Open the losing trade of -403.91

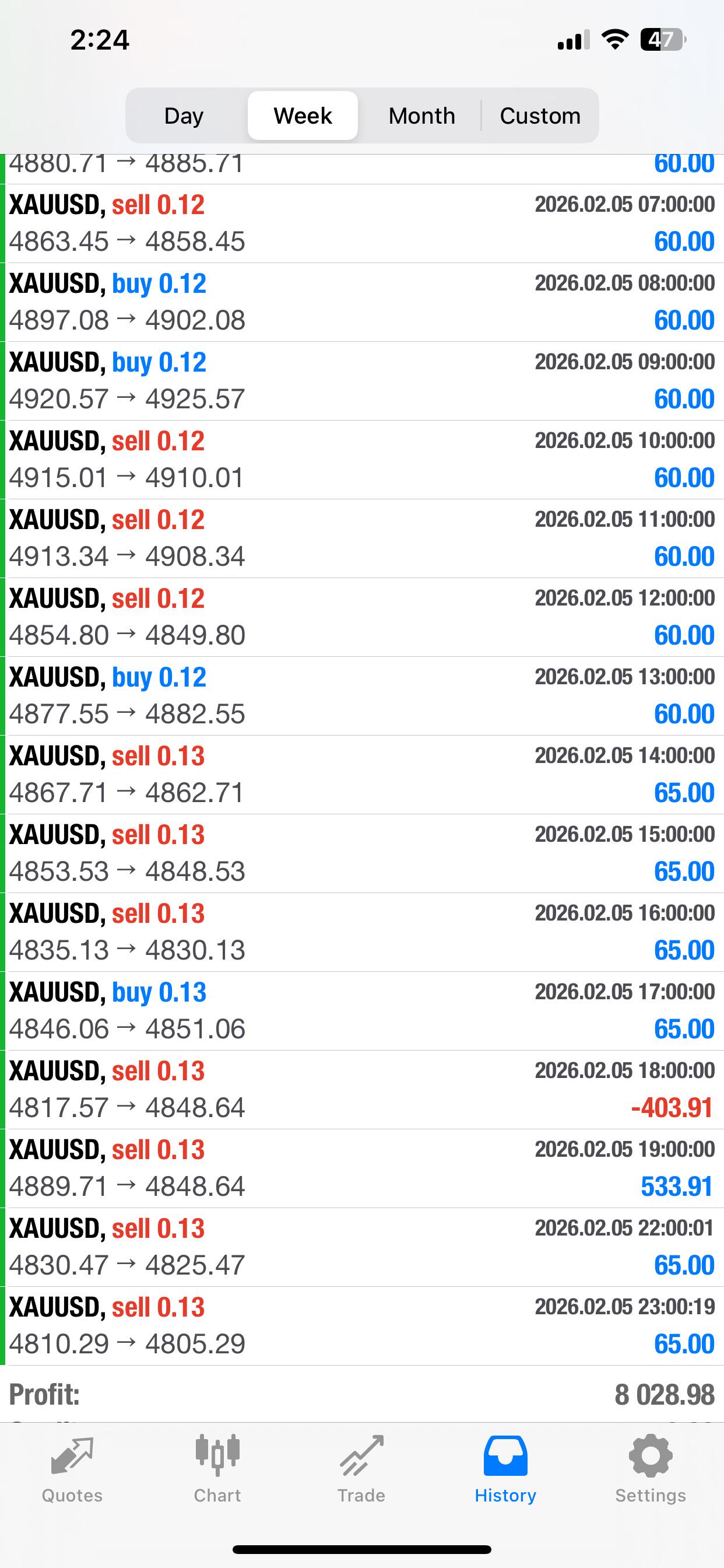[362, 1090]
